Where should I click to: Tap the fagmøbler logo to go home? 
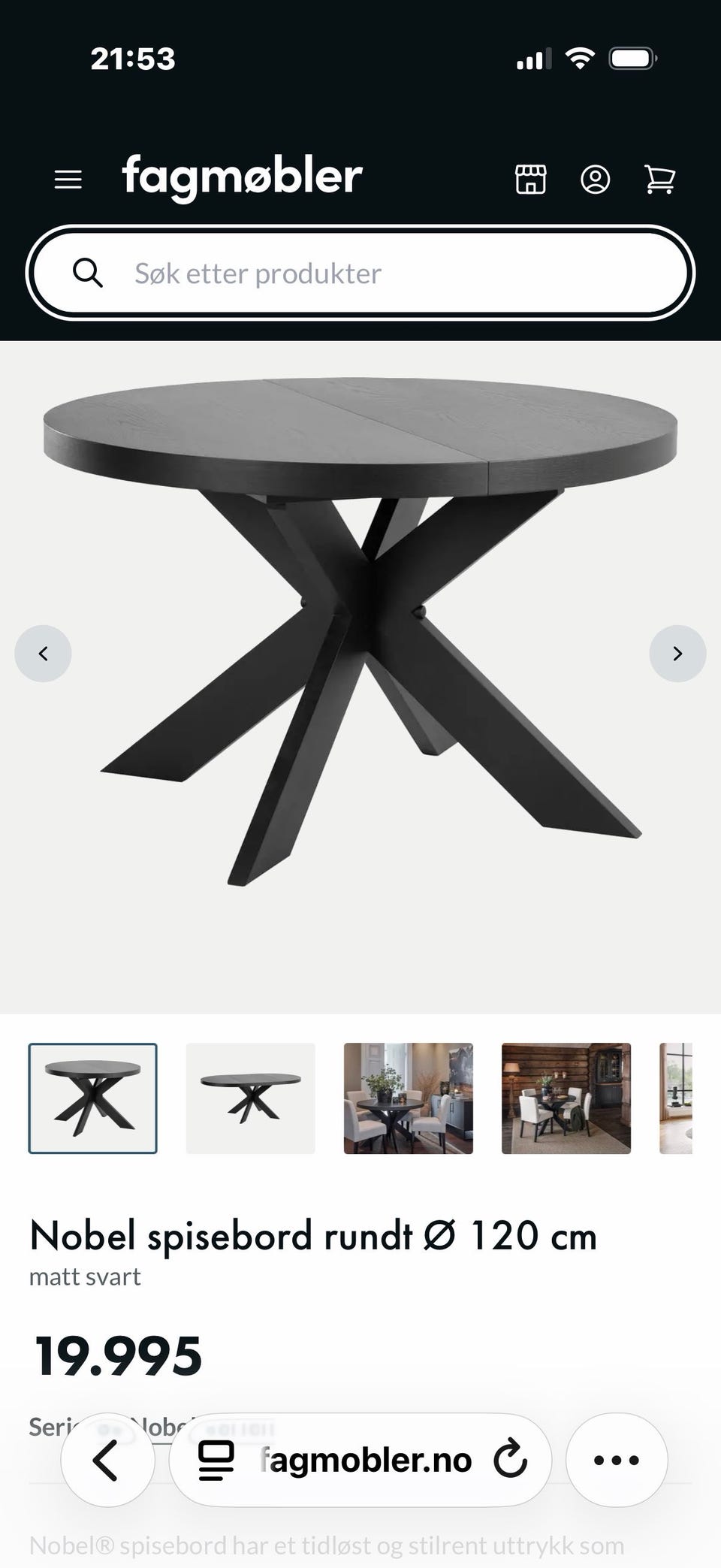pos(242,177)
